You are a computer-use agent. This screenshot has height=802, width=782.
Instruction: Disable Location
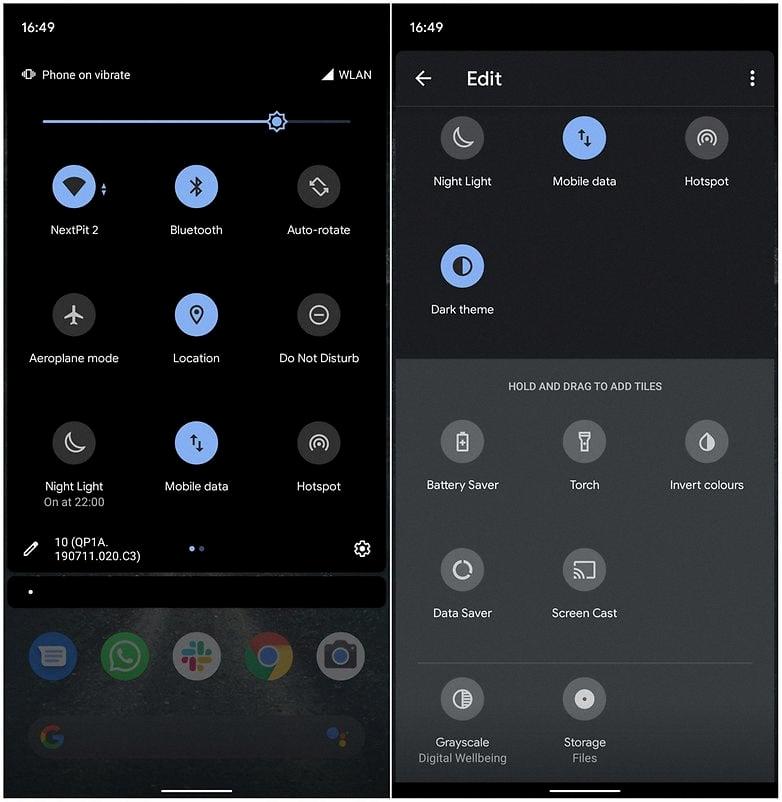[196, 315]
